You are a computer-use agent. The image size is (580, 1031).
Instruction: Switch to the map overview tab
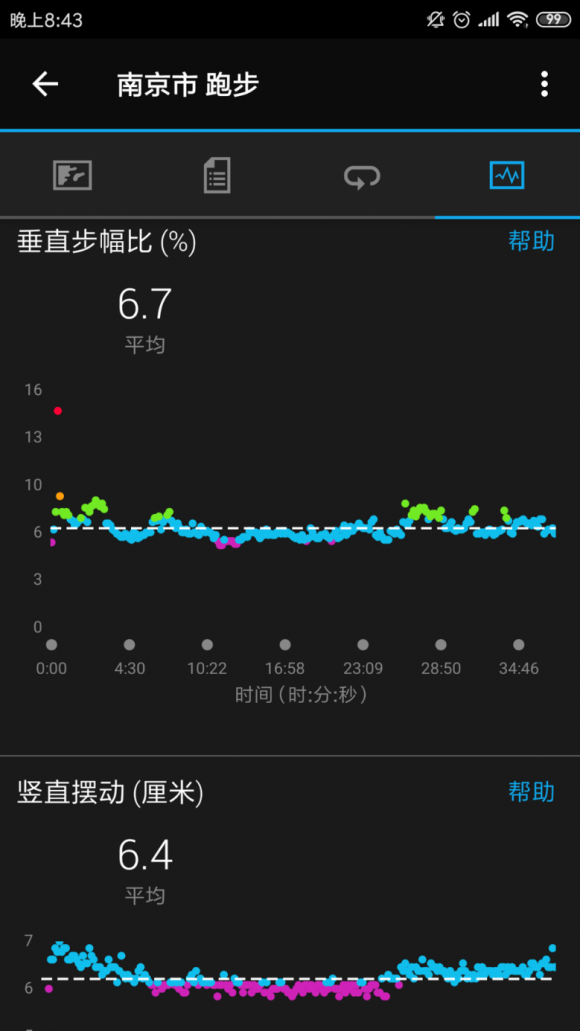[72, 176]
